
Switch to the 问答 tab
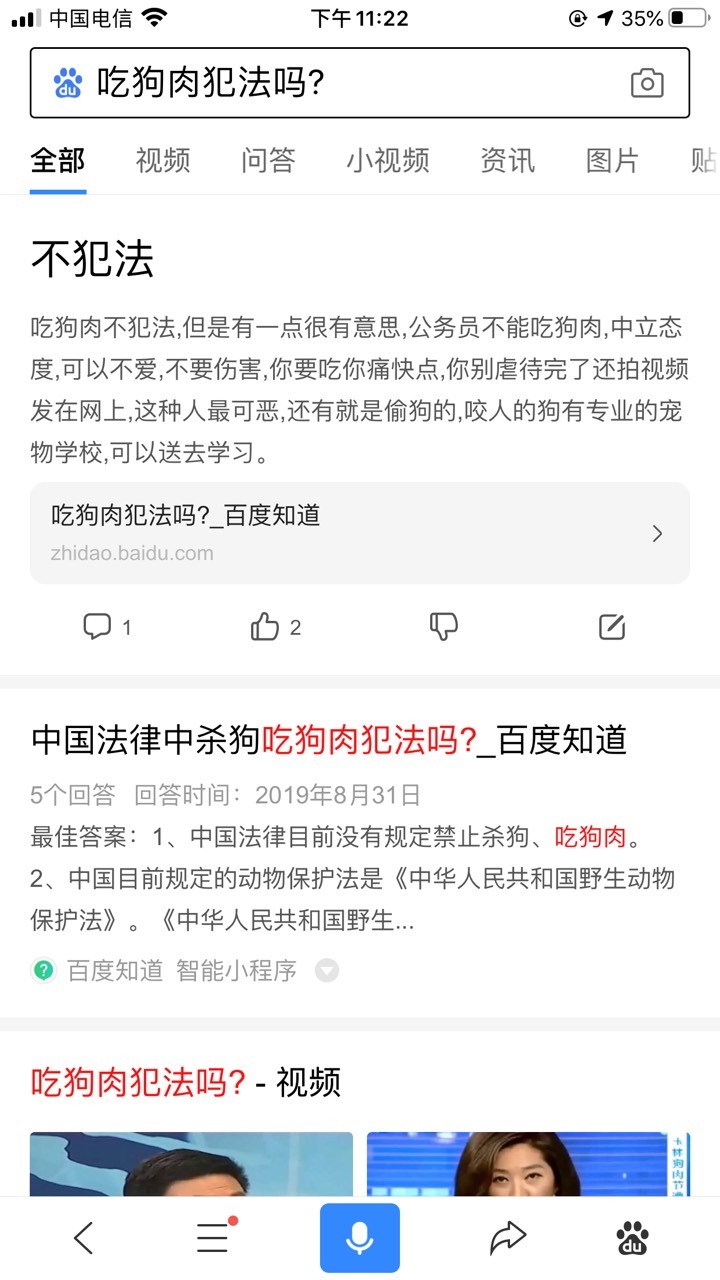[x=268, y=160]
